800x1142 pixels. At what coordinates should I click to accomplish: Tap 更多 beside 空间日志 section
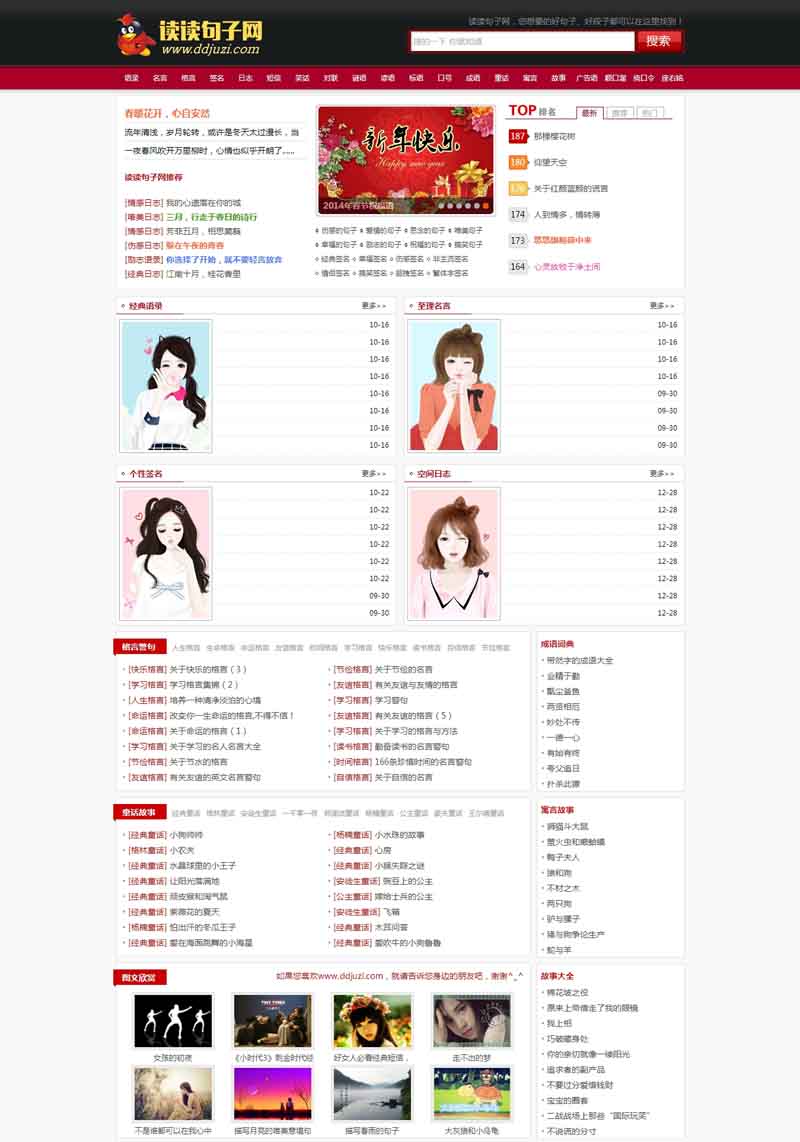tap(660, 474)
